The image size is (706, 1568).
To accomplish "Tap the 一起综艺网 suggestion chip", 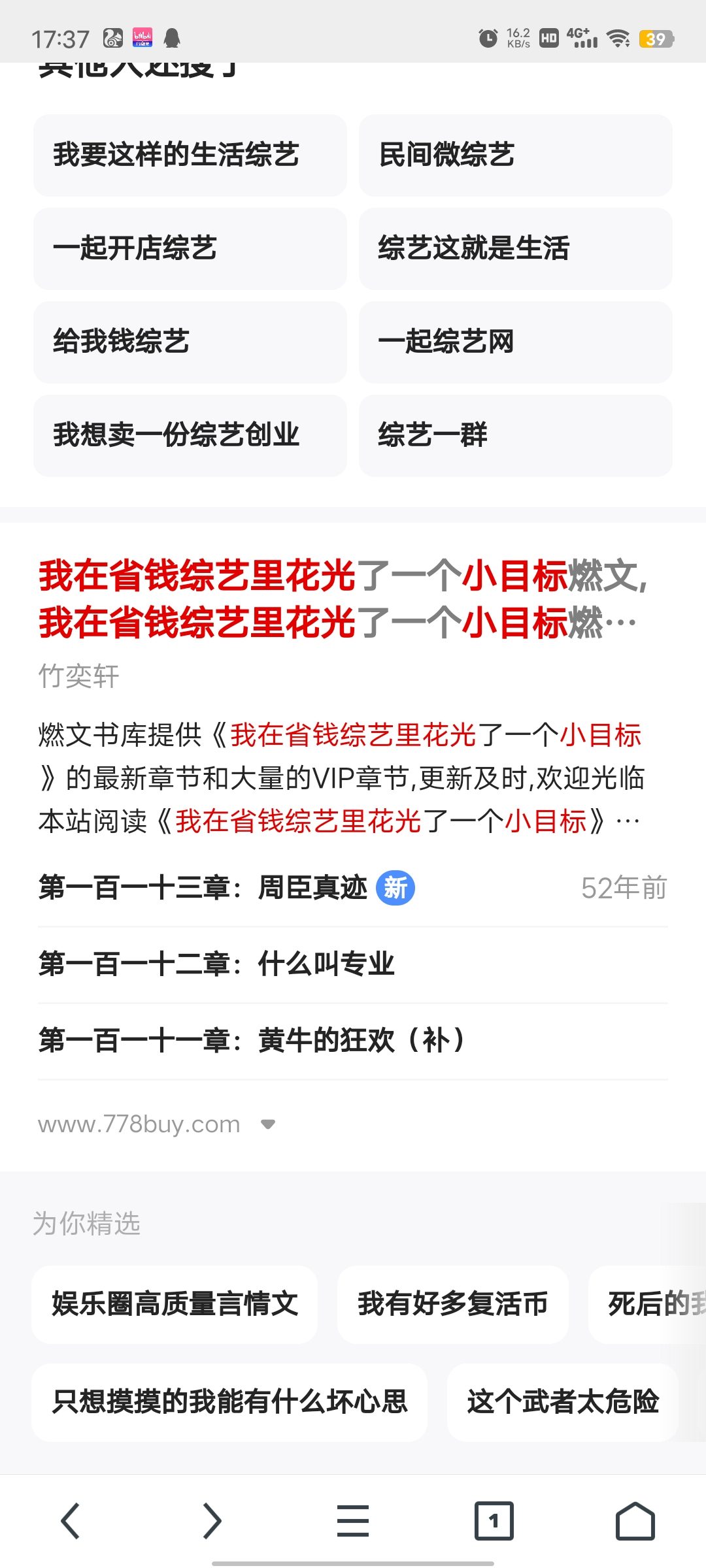I will click(515, 342).
